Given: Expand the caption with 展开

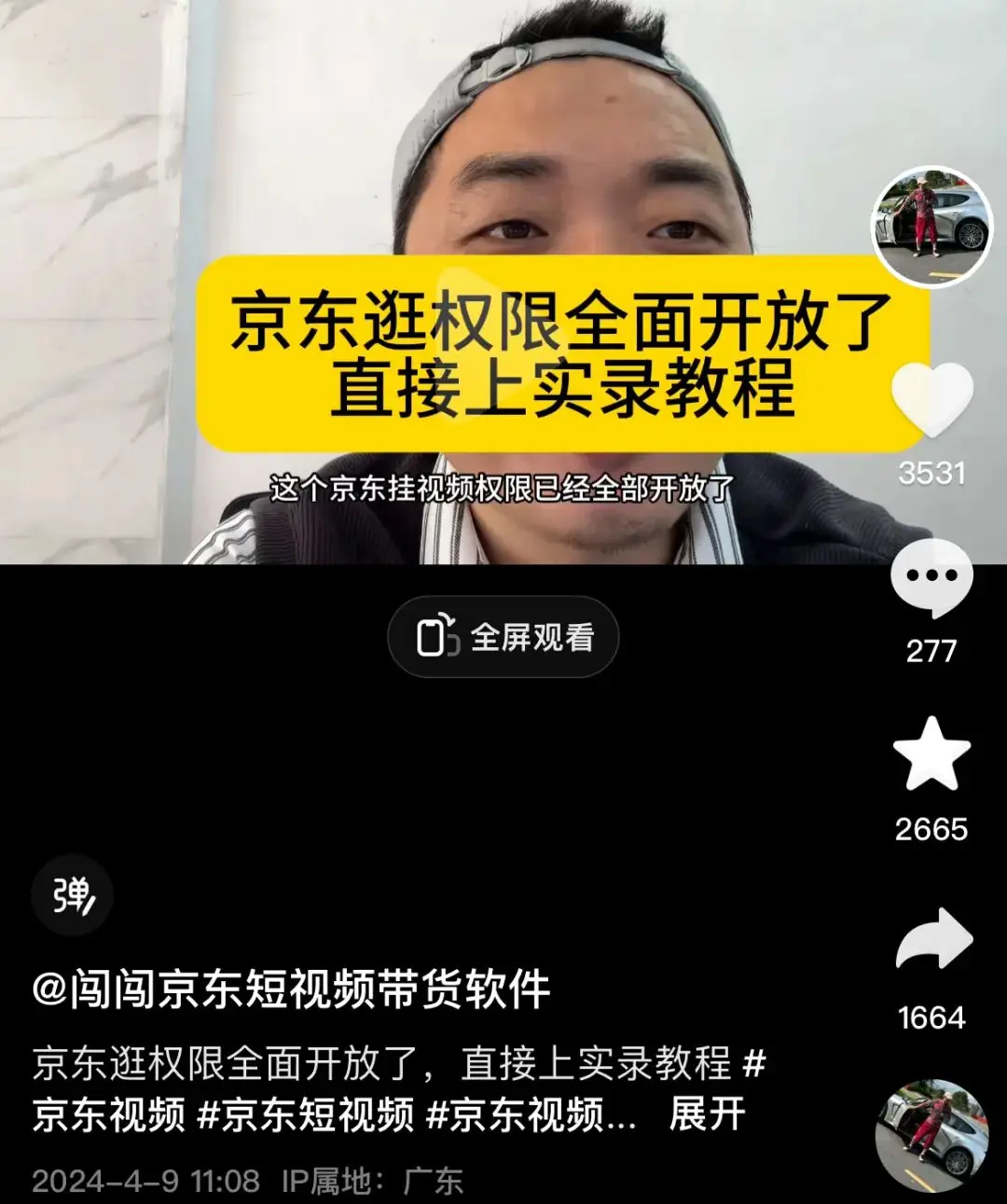Looking at the screenshot, I should [707, 1114].
